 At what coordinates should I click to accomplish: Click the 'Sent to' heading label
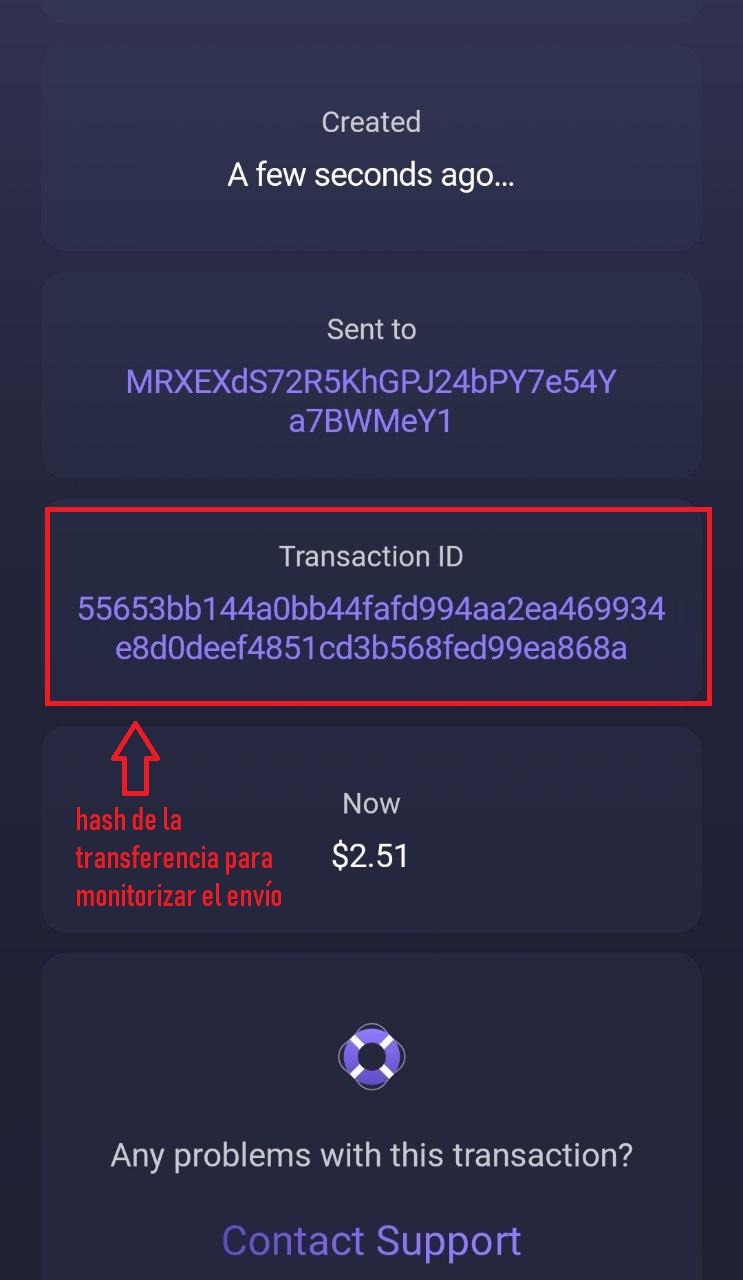[x=371, y=329]
